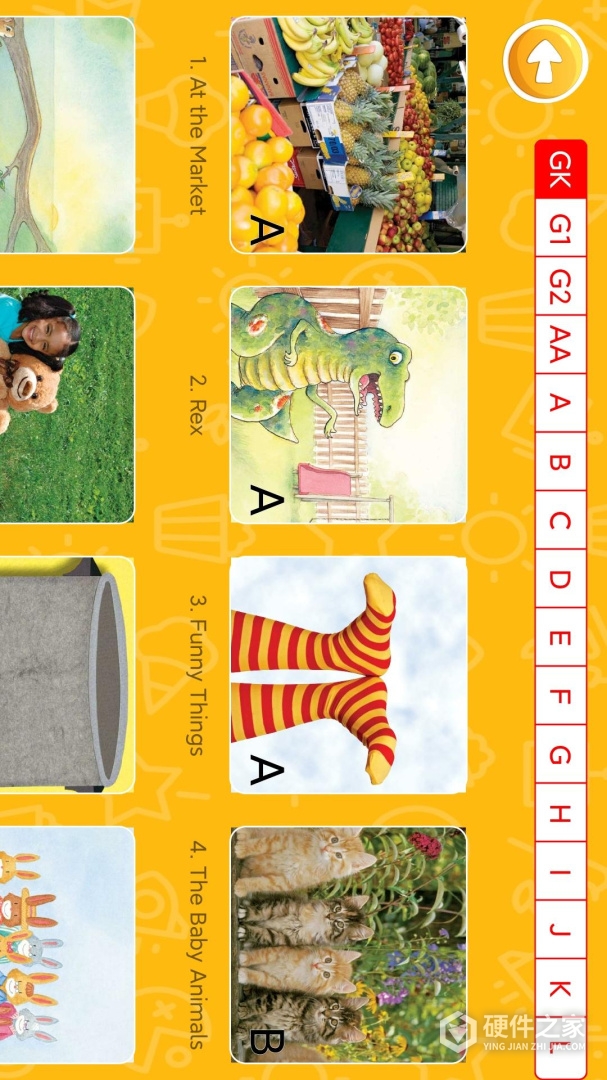The width and height of the screenshot is (607, 1080).
Task: Tap the round up-arrow back button
Action: click(x=546, y=63)
